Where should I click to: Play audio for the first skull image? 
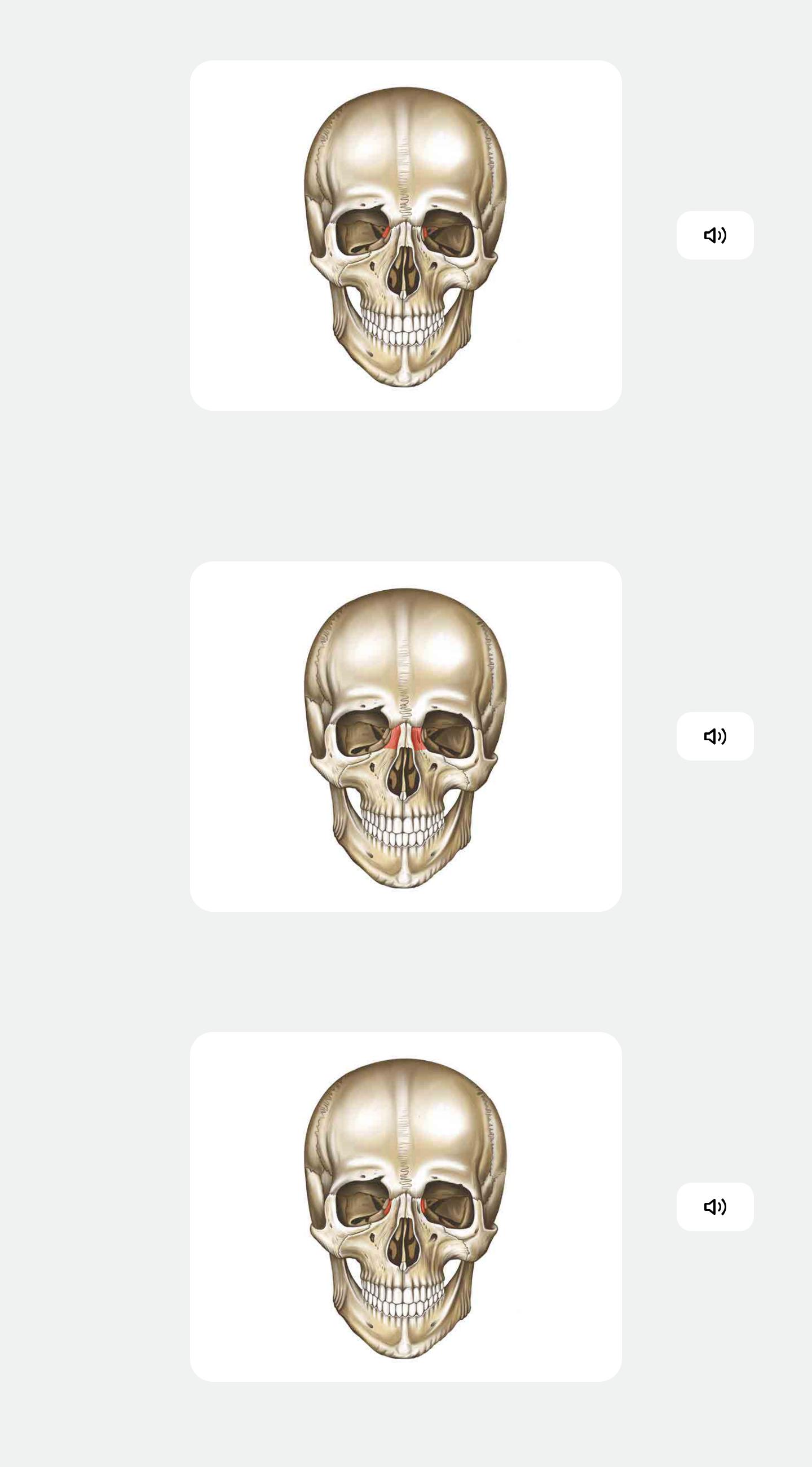(x=714, y=235)
